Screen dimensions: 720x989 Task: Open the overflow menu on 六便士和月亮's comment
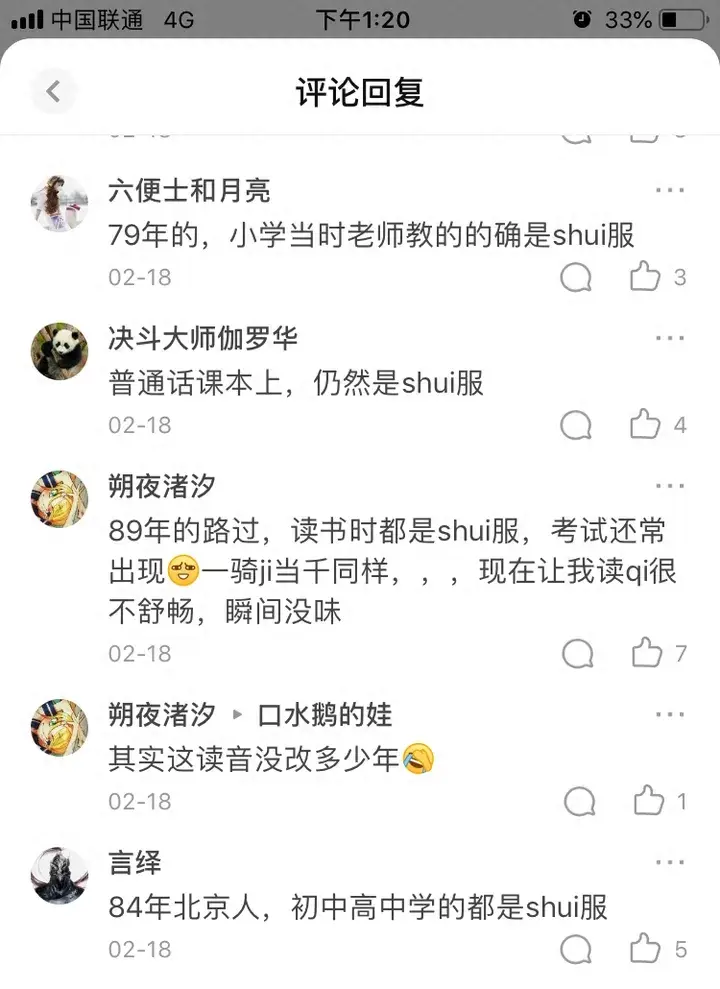pyautogui.click(x=670, y=190)
